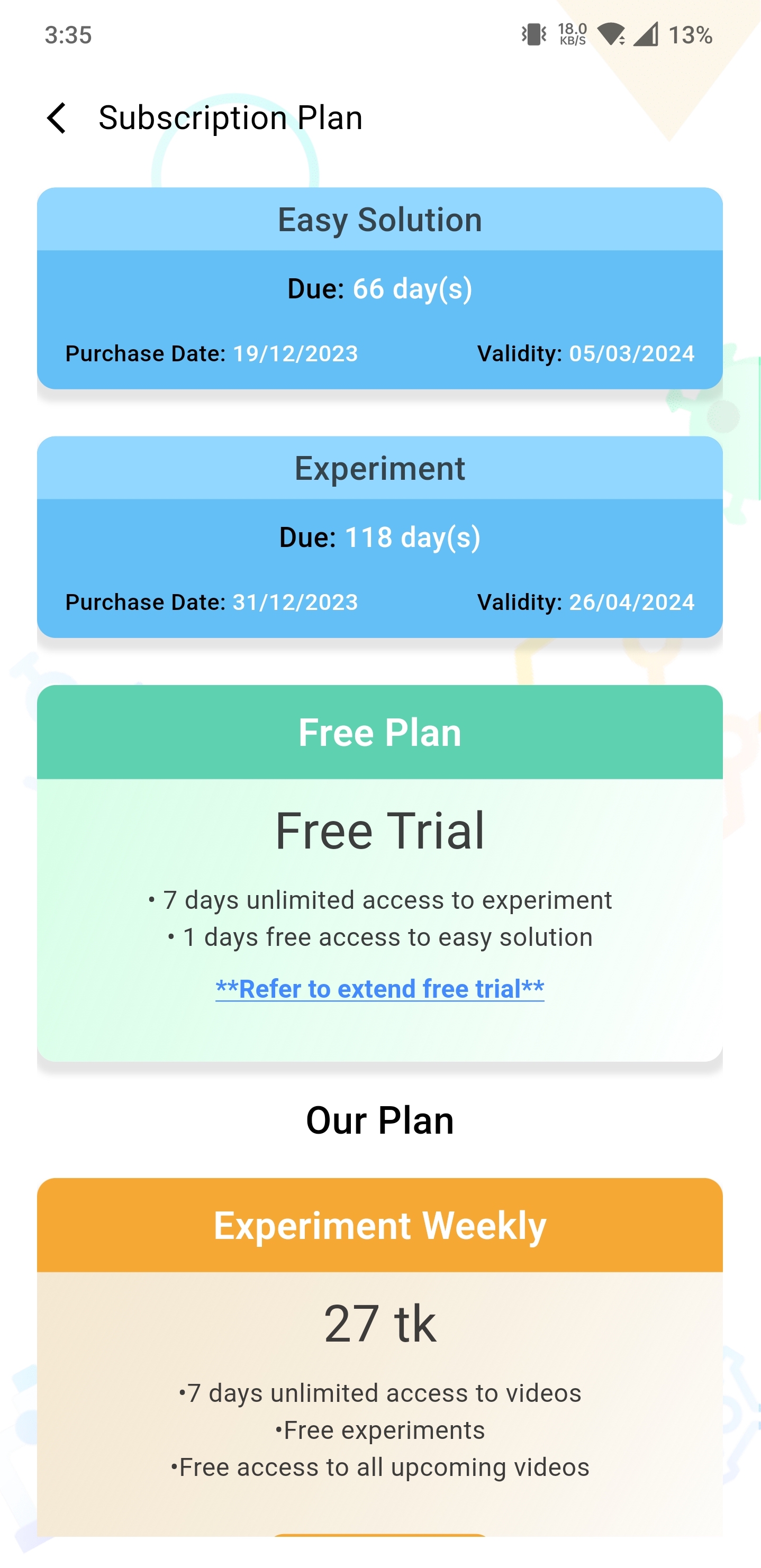Tap the Free Plan header
Image resolution: width=761 pixels, height=1568 pixels.
[x=379, y=732]
